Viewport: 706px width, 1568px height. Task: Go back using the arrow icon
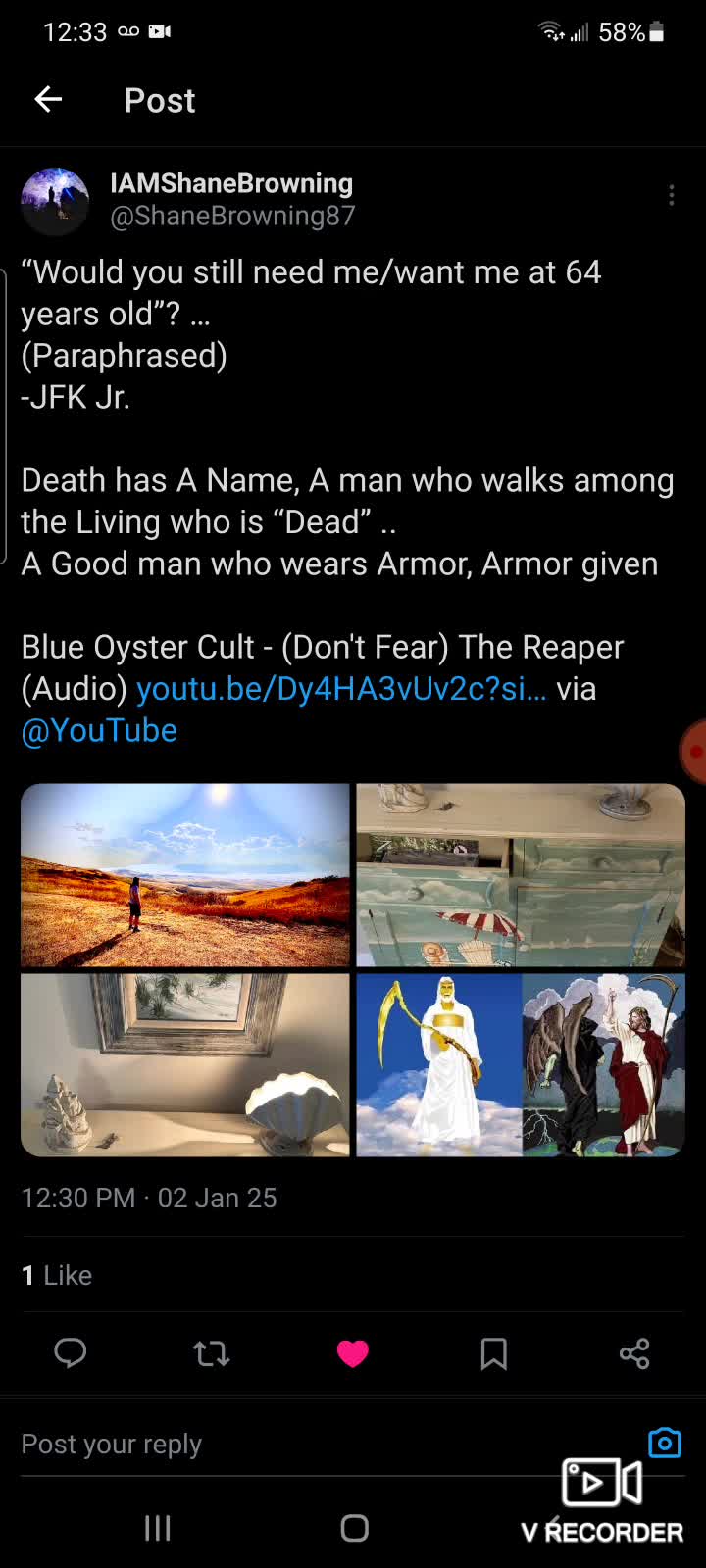(x=48, y=99)
